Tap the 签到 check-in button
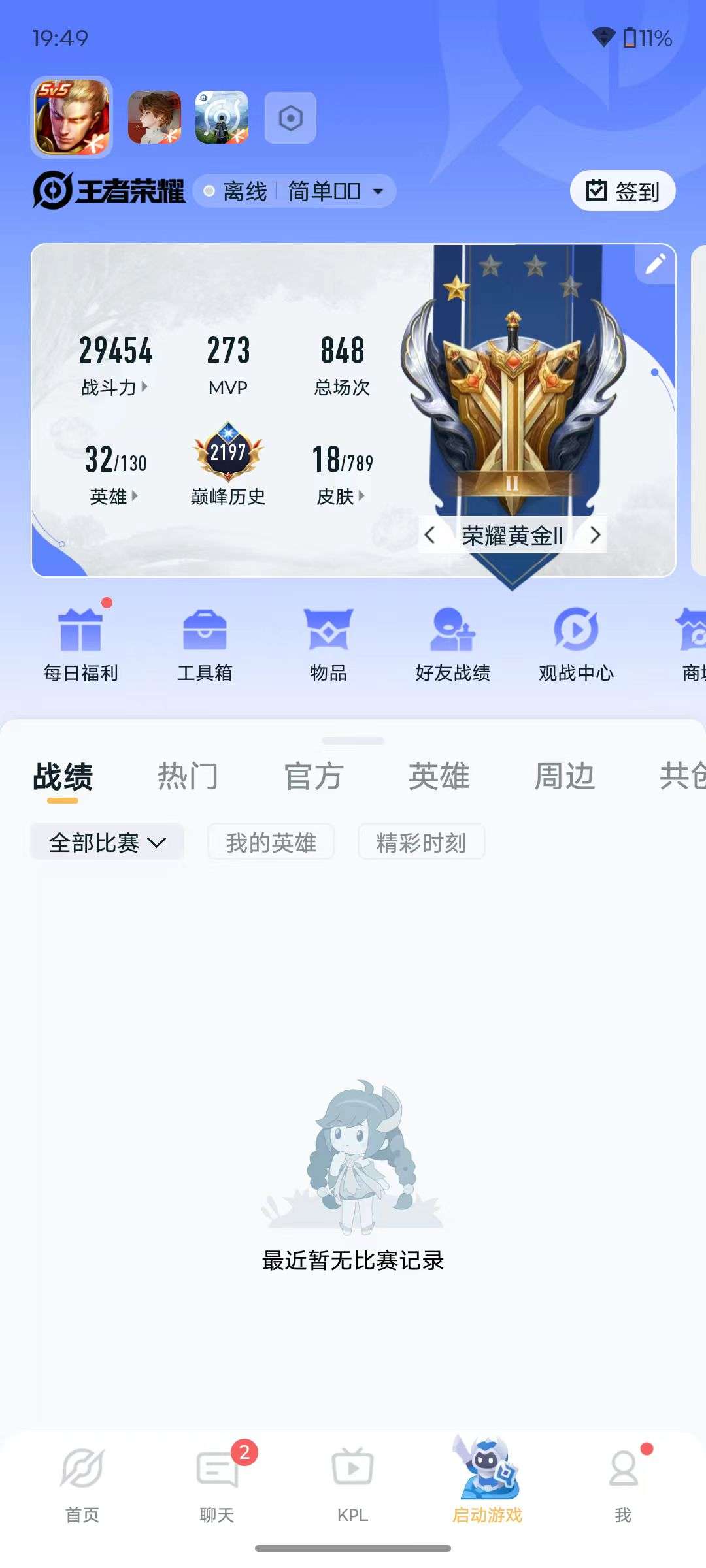706x1568 pixels. click(x=622, y=190)
